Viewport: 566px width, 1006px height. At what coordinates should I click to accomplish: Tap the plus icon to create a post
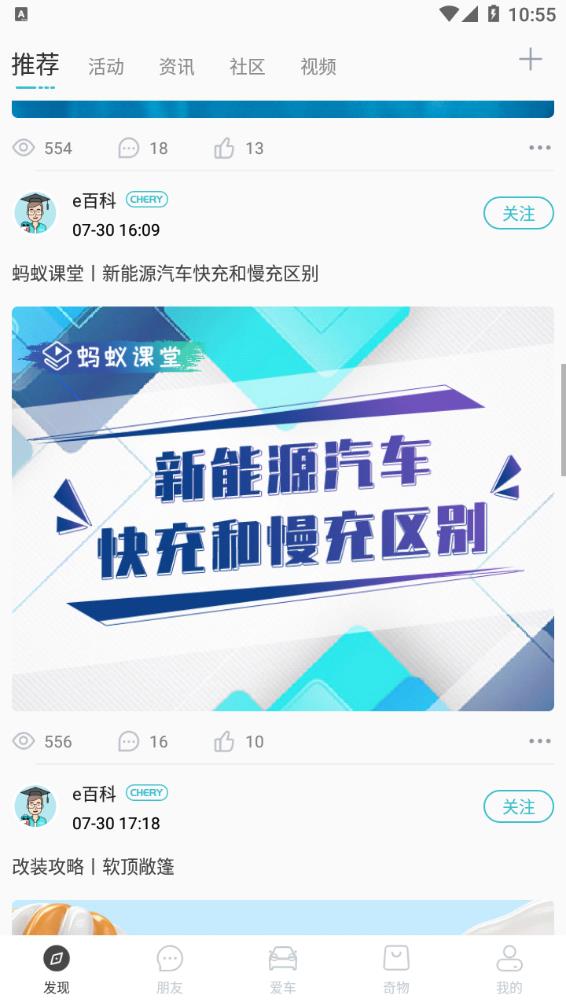[530, 60]
